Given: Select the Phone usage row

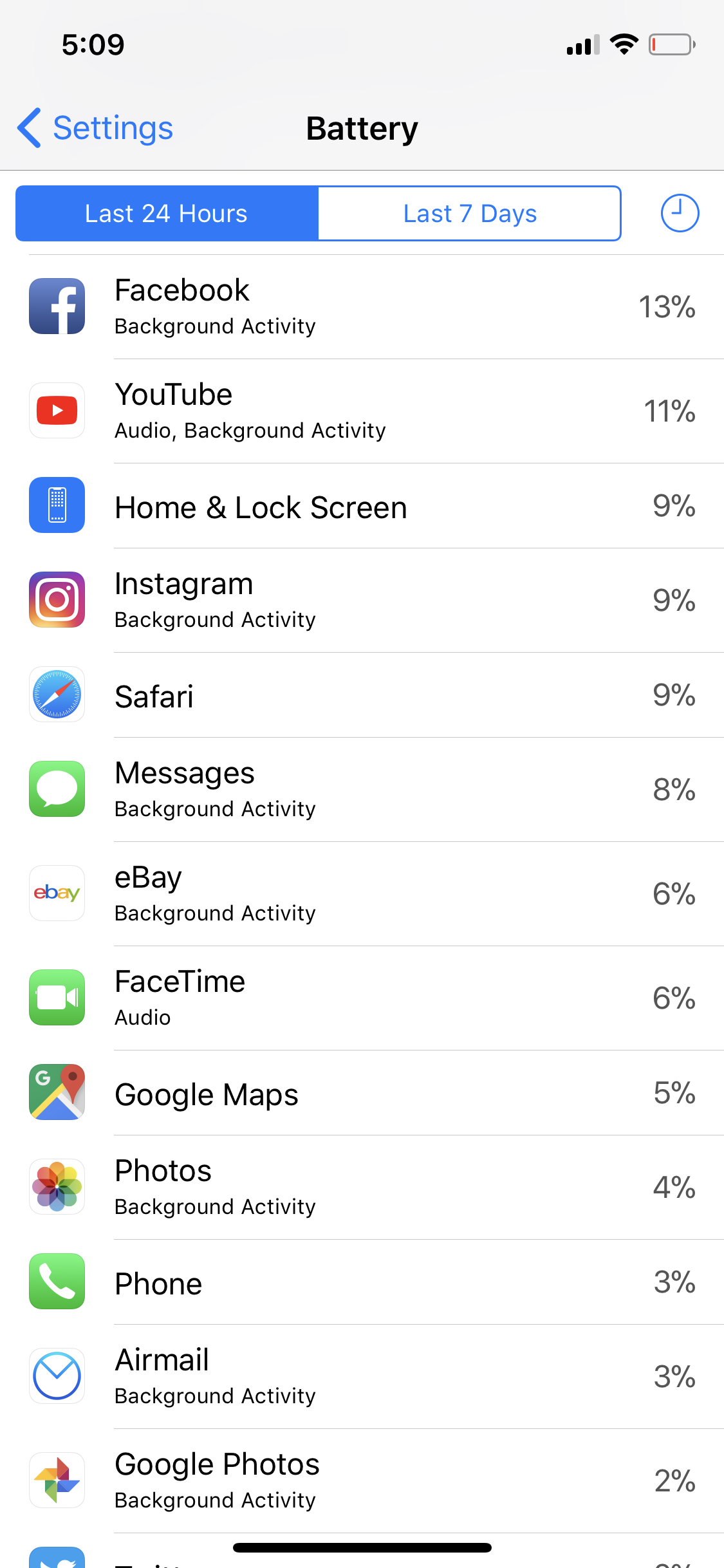Looking at the screenshot, I should [x=362, y=1282].
